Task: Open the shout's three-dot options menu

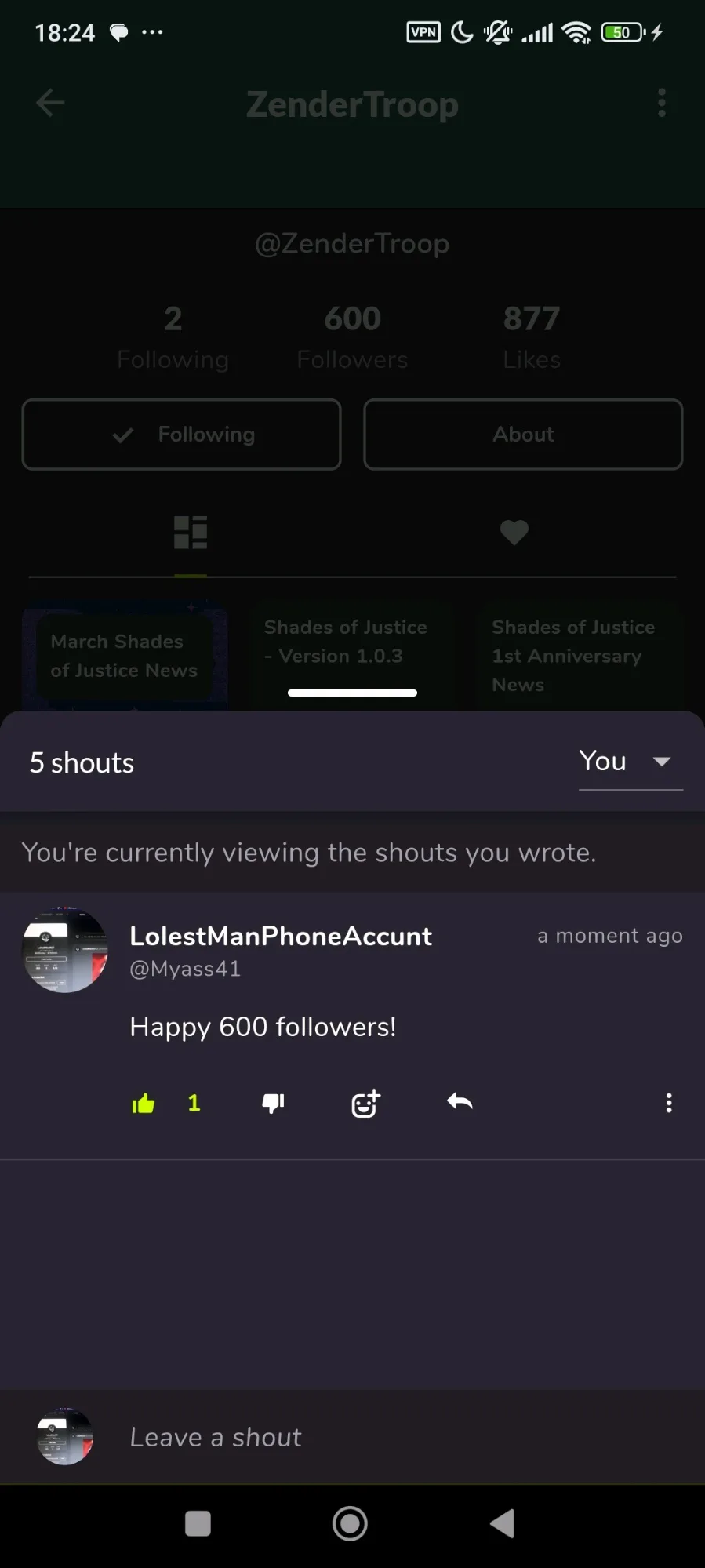Action: 668,1104
